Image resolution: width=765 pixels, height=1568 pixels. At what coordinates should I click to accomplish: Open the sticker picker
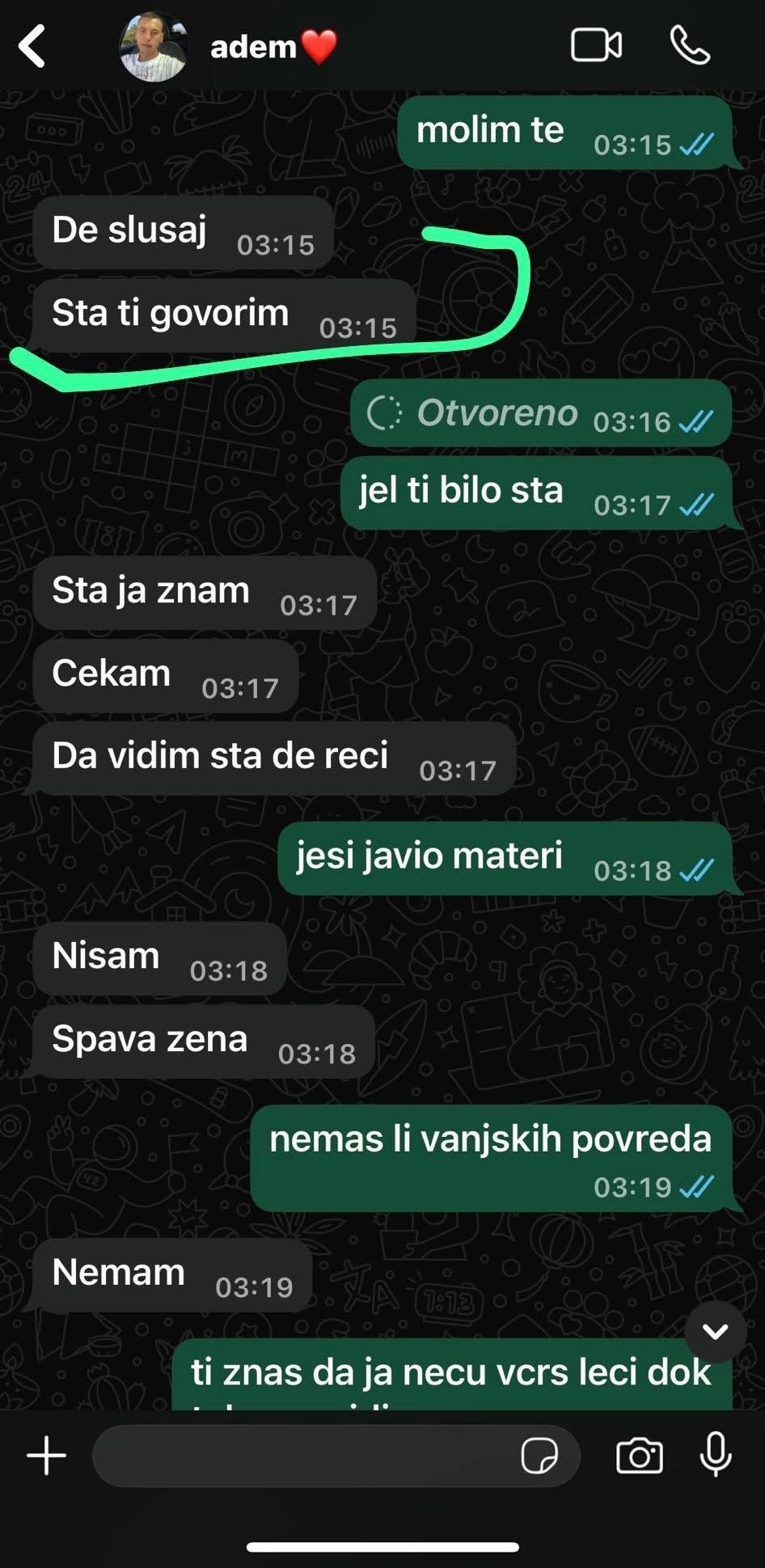point(539,1456)
